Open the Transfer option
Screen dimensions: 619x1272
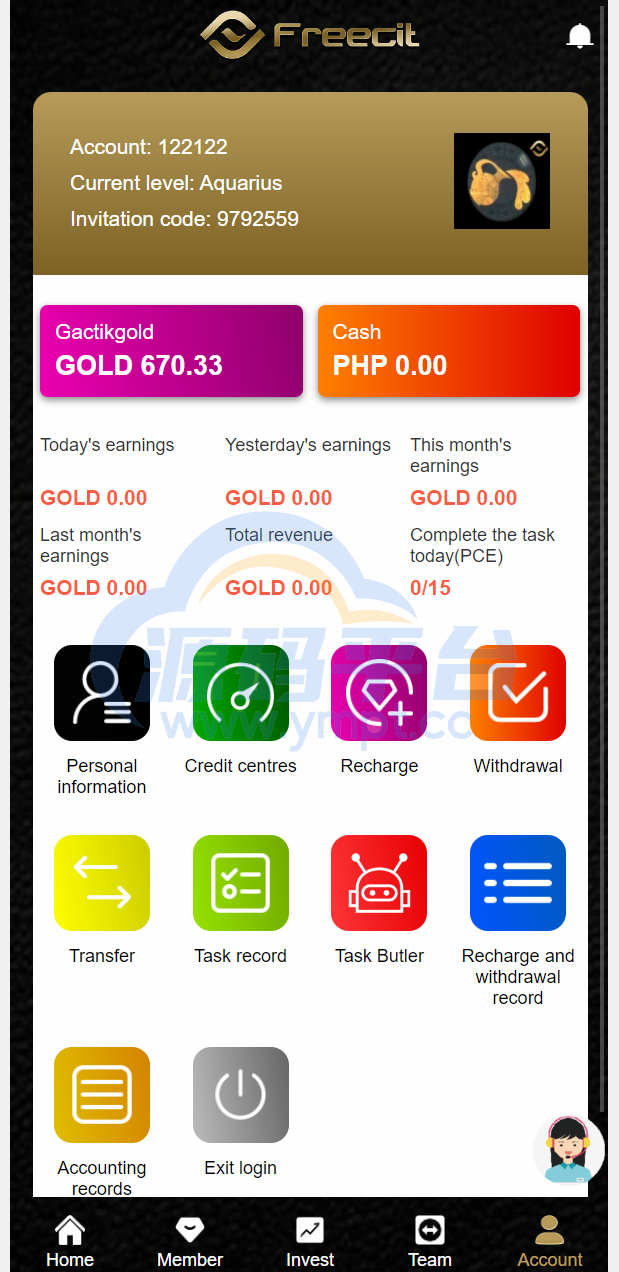[x=102, y=883]
